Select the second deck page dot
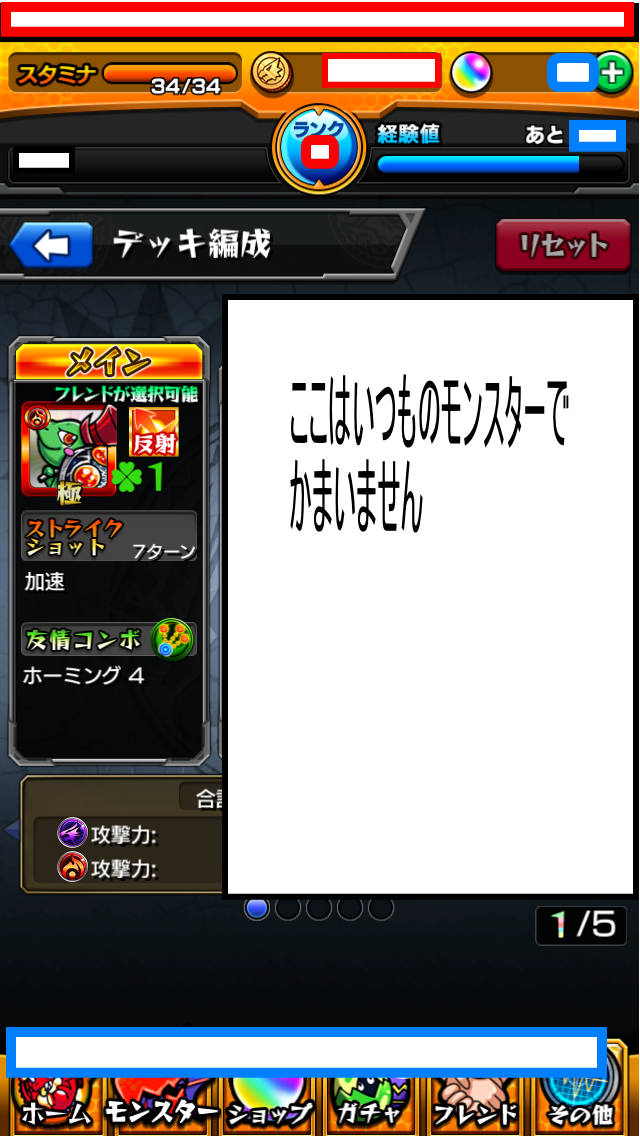 click(288, 908)
